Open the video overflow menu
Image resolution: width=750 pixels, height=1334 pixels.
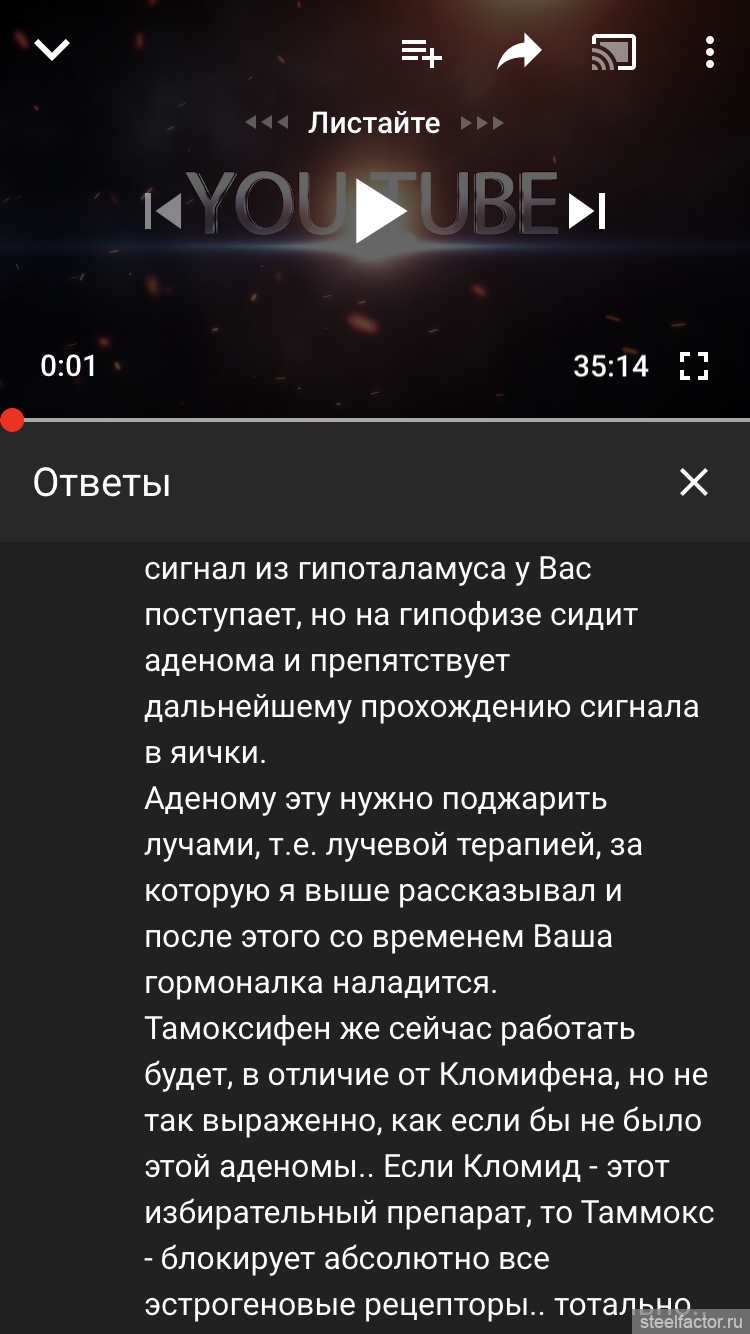tap(709, 52)
